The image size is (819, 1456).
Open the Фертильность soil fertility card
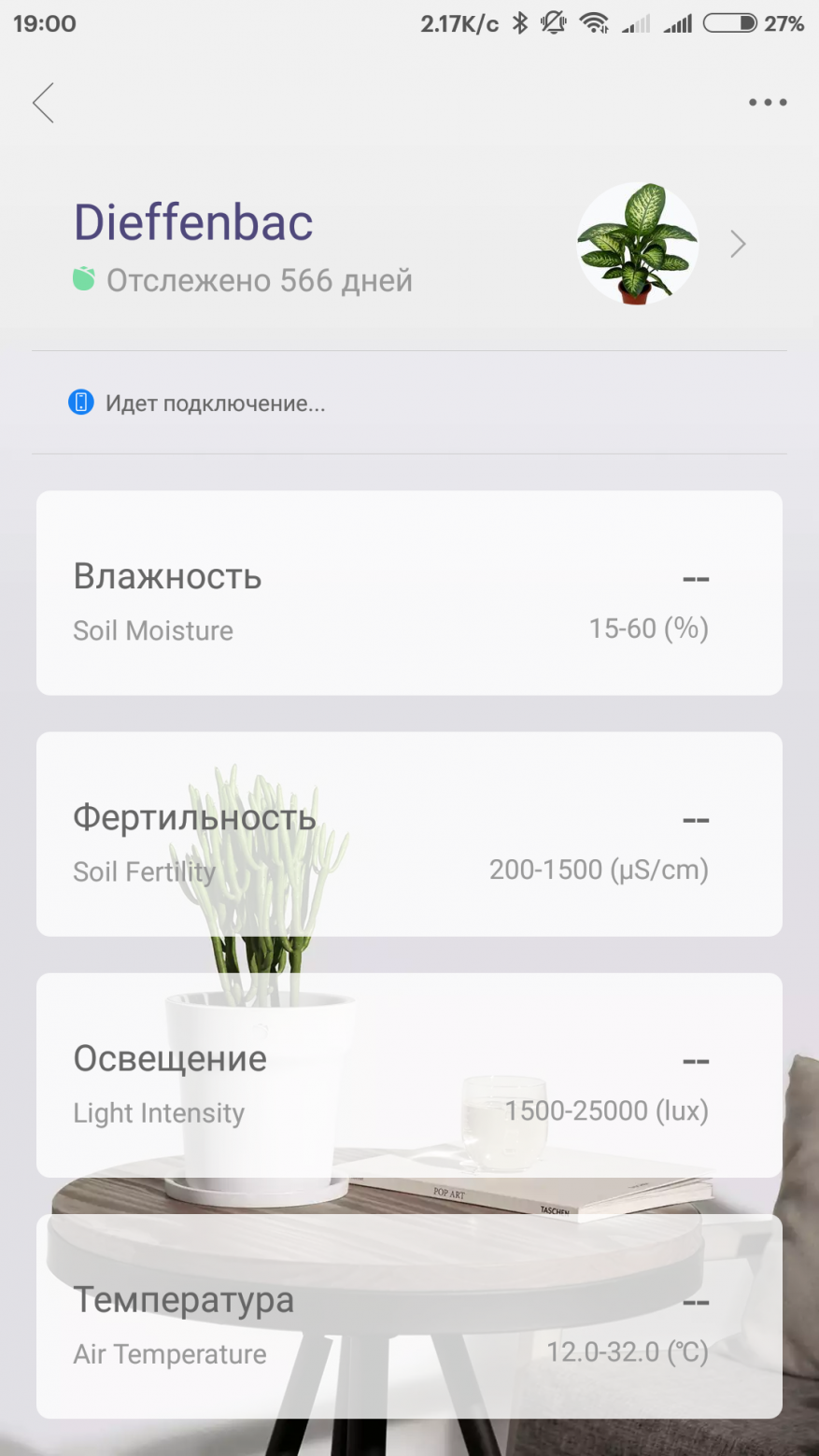point(409,834)
